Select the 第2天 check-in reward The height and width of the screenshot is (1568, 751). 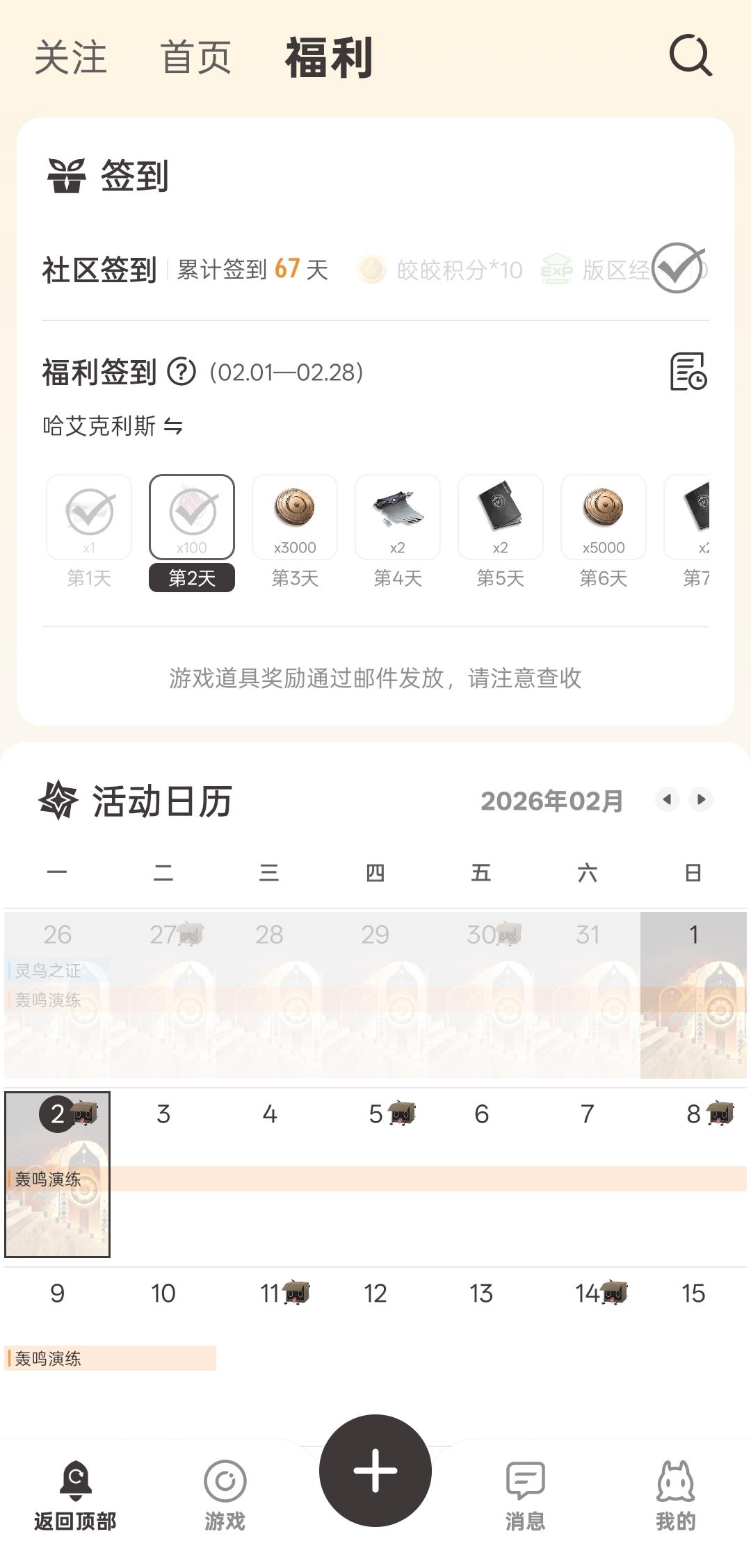click(x=192, y=517)
